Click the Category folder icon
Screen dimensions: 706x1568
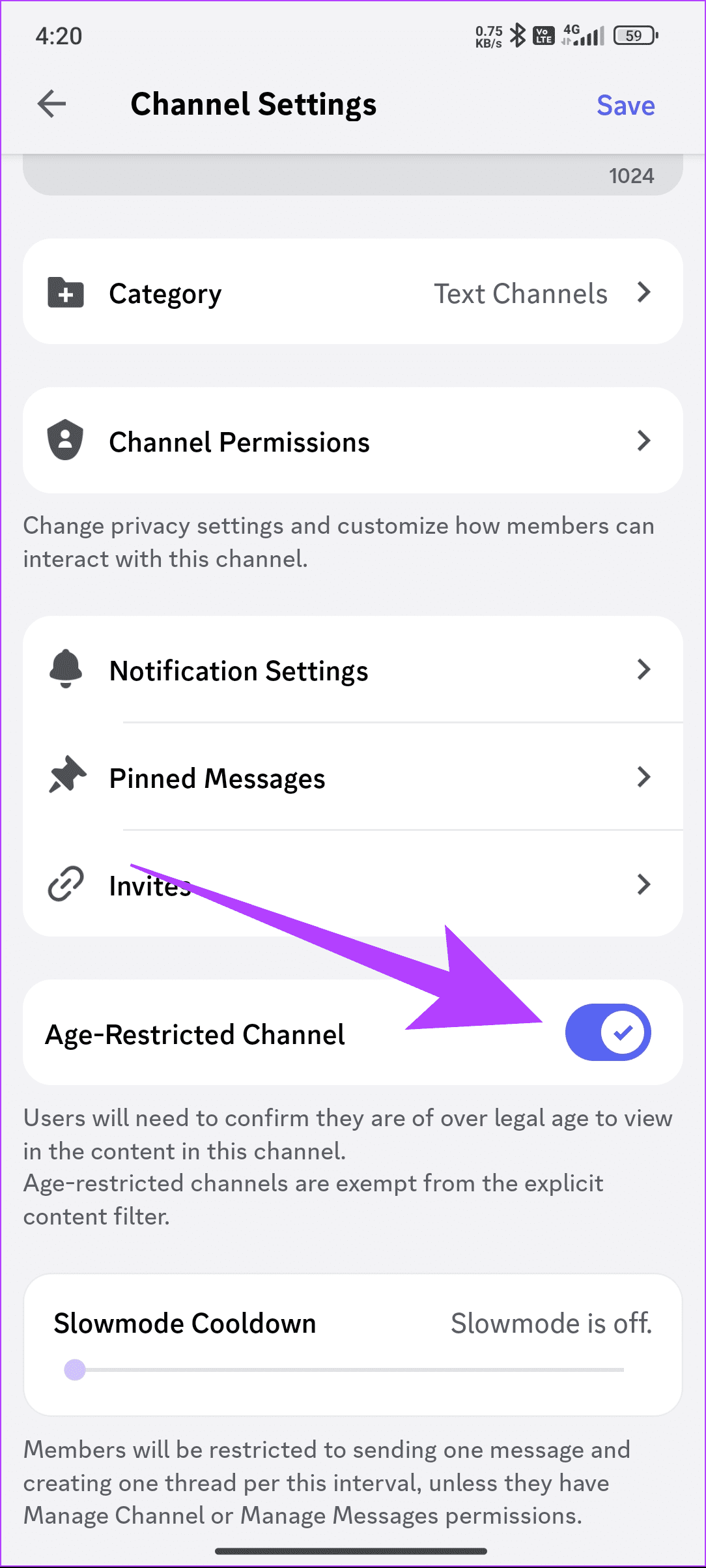click(65, 293)
